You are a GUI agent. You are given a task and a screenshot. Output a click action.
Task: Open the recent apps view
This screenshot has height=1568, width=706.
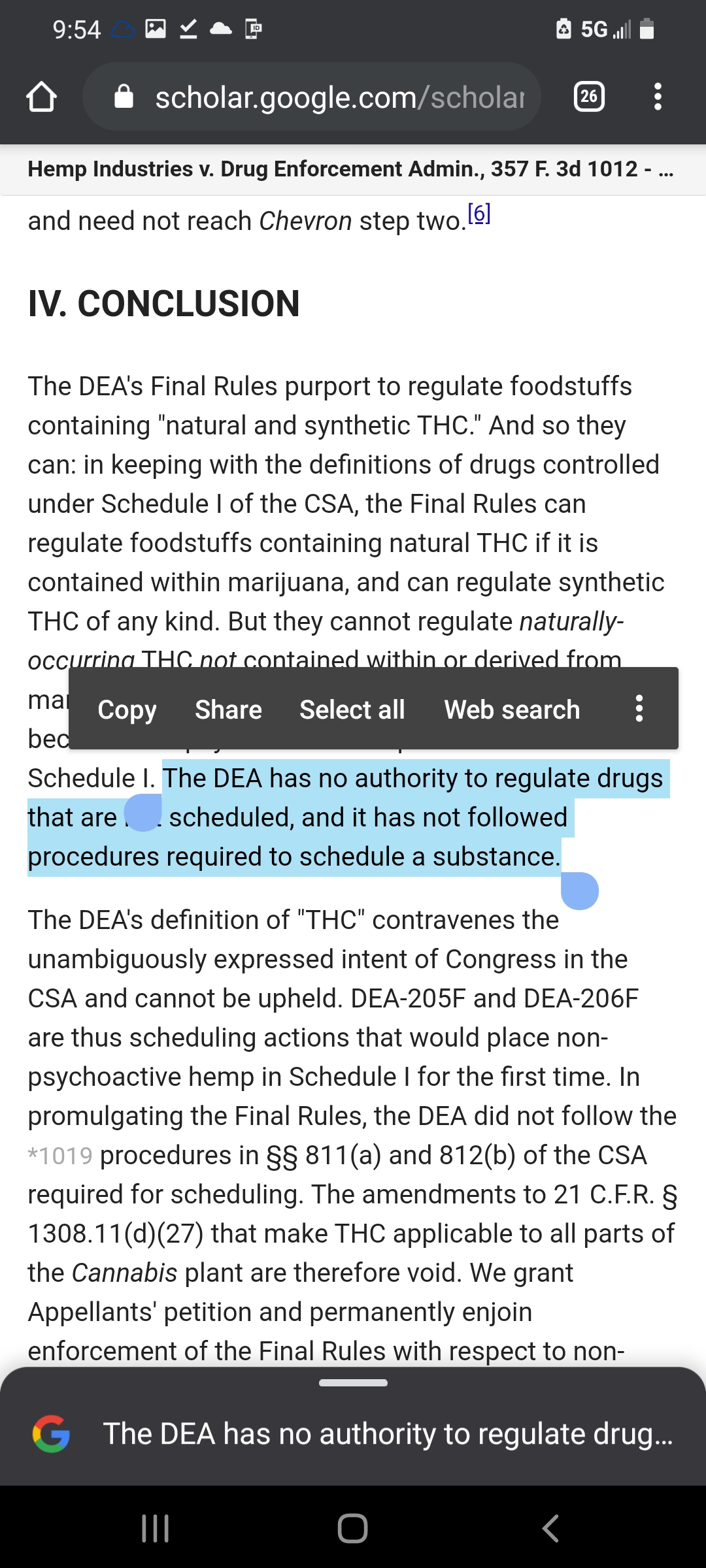pyautogui.click(x=156, y=1528)
